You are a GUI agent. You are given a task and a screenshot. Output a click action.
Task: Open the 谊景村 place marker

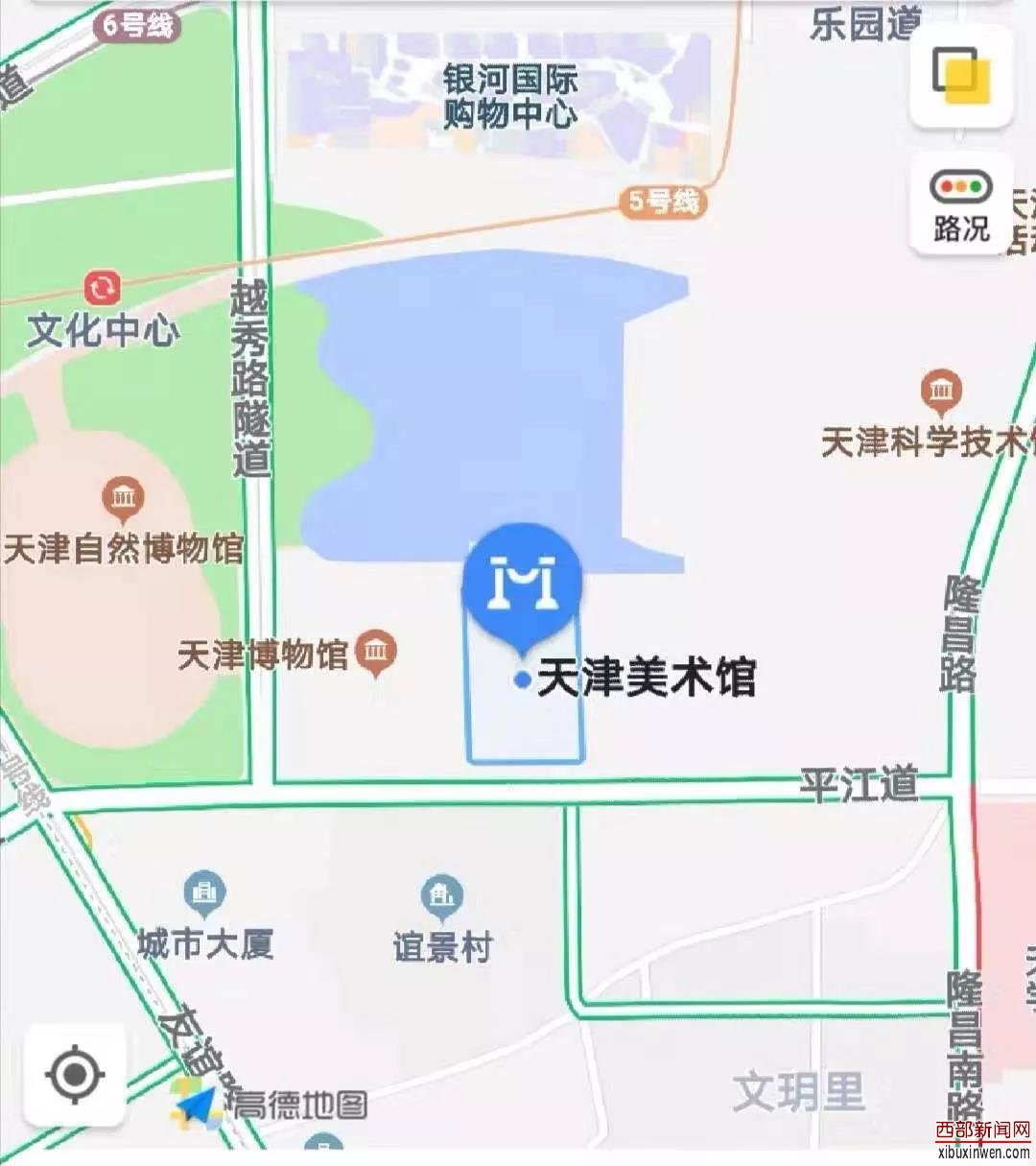pos(441,897)
